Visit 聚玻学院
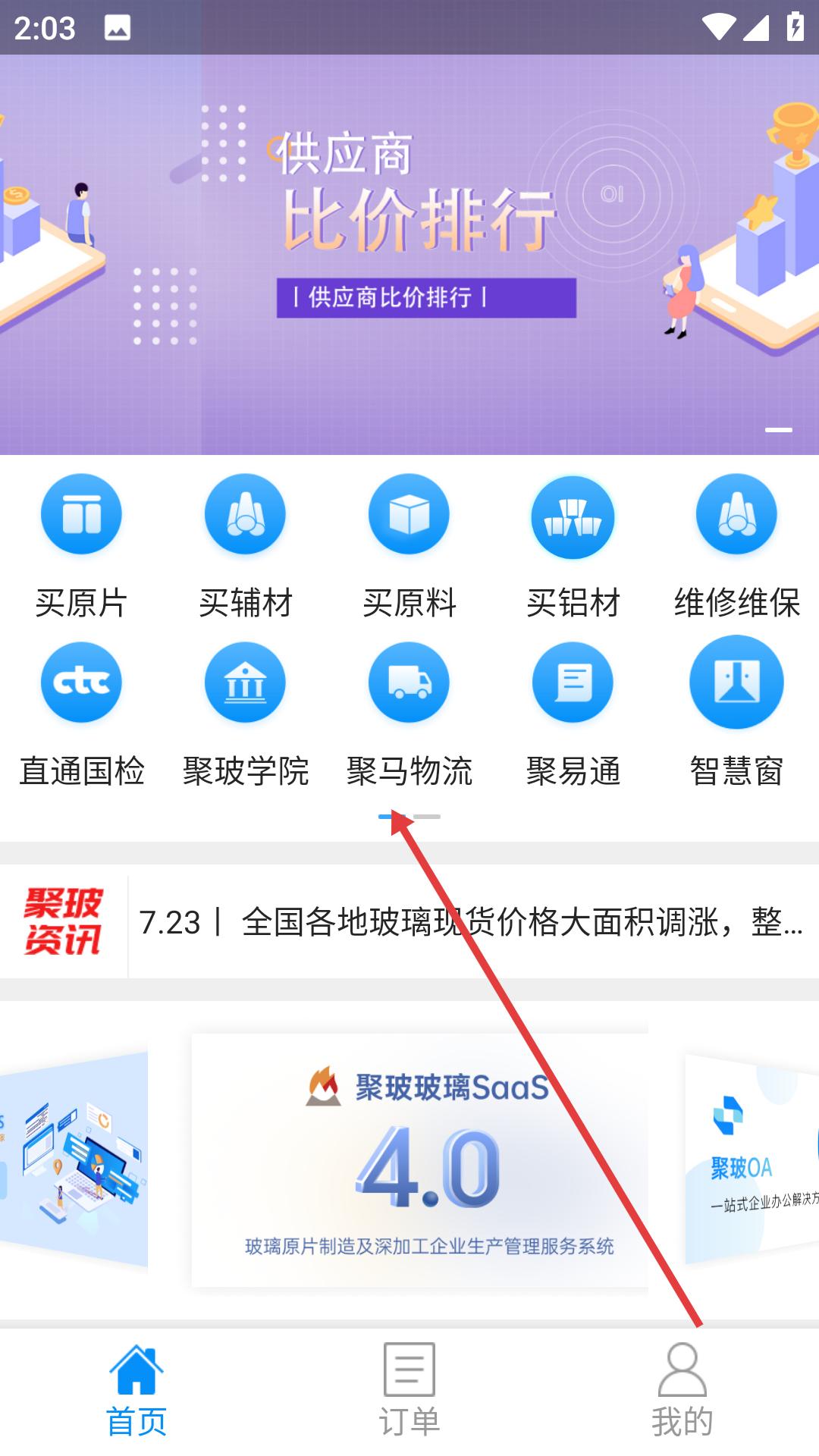819x1456 pixels. tap(245, 714)
